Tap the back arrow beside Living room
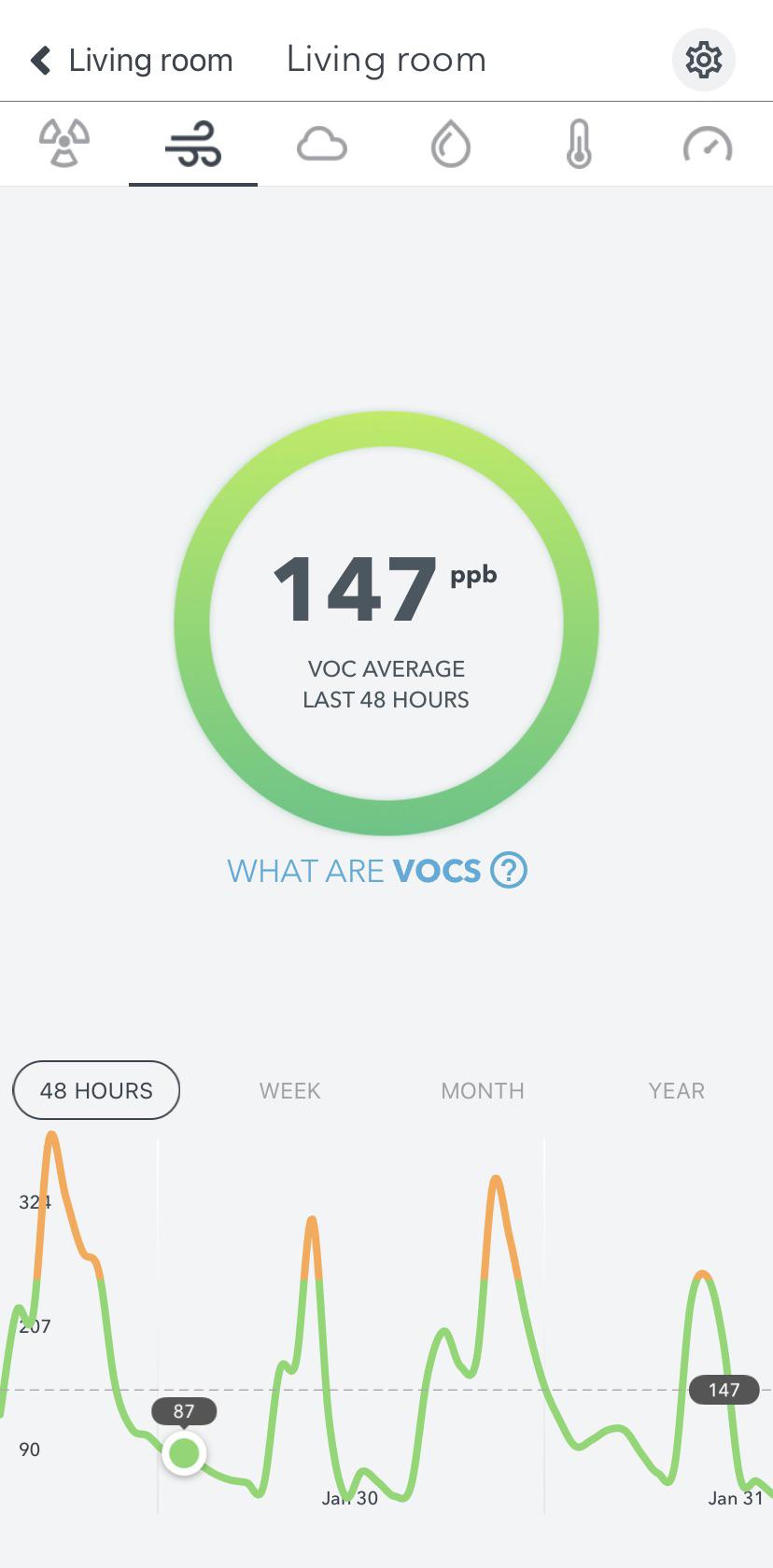This screenshot has width=773, height=1568. point(41,60)
